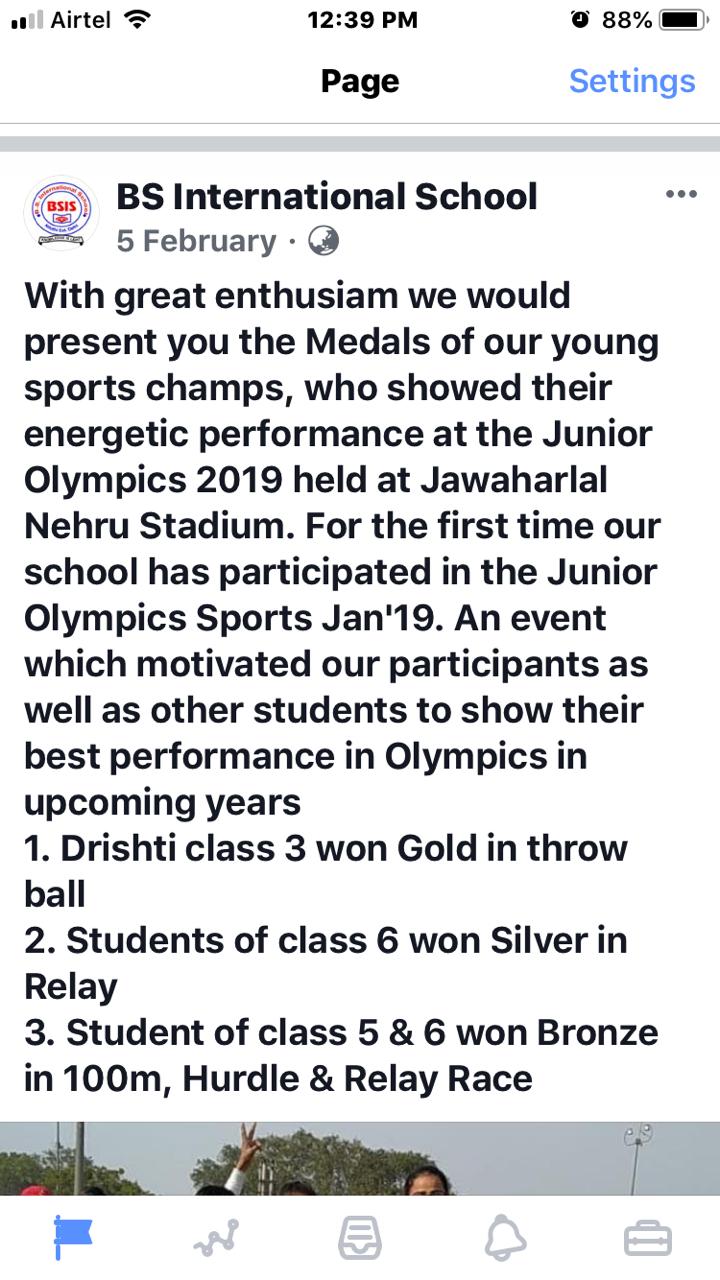Open the Insights graph tab
The width and height of the screenshot is (720, 1280).
216,1239
